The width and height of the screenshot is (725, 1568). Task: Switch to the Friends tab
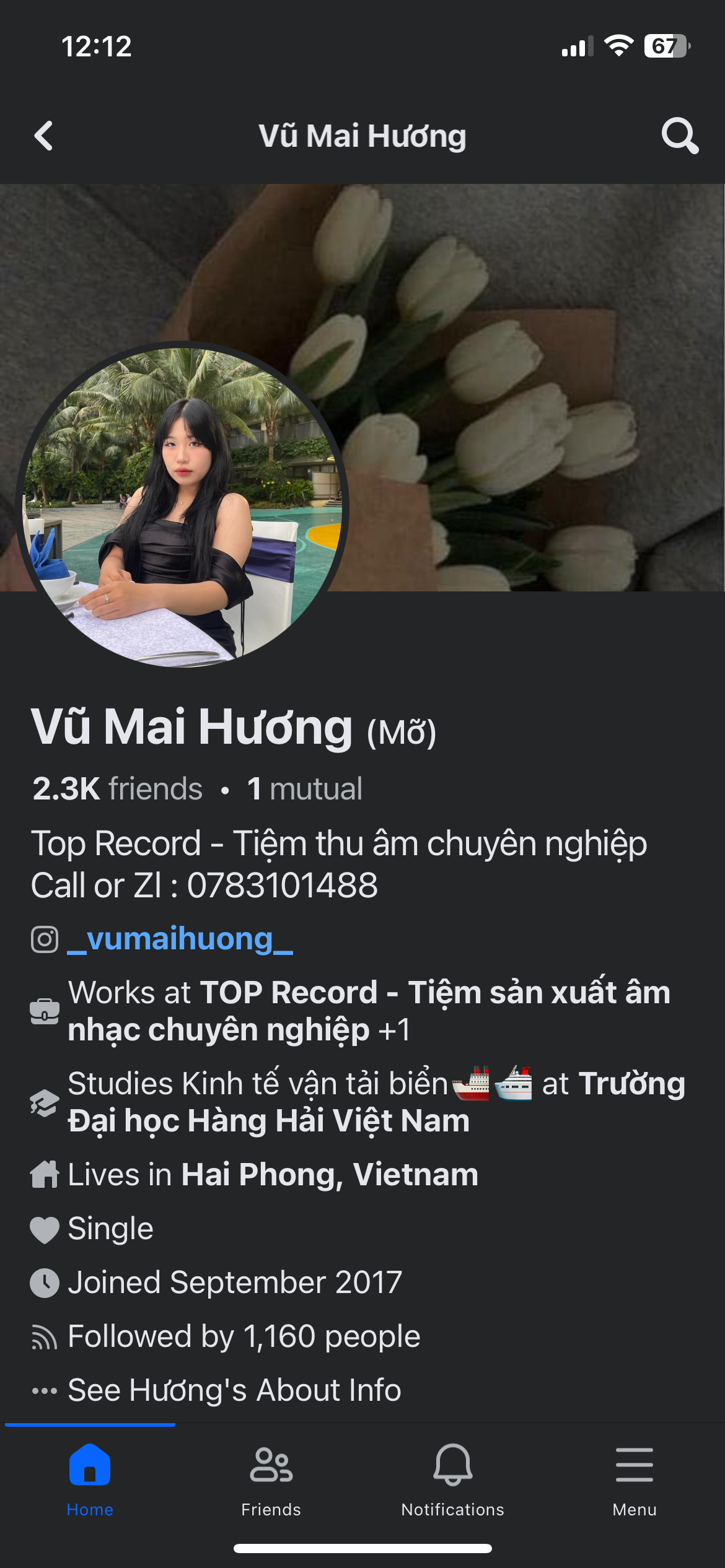(271, 1480)
